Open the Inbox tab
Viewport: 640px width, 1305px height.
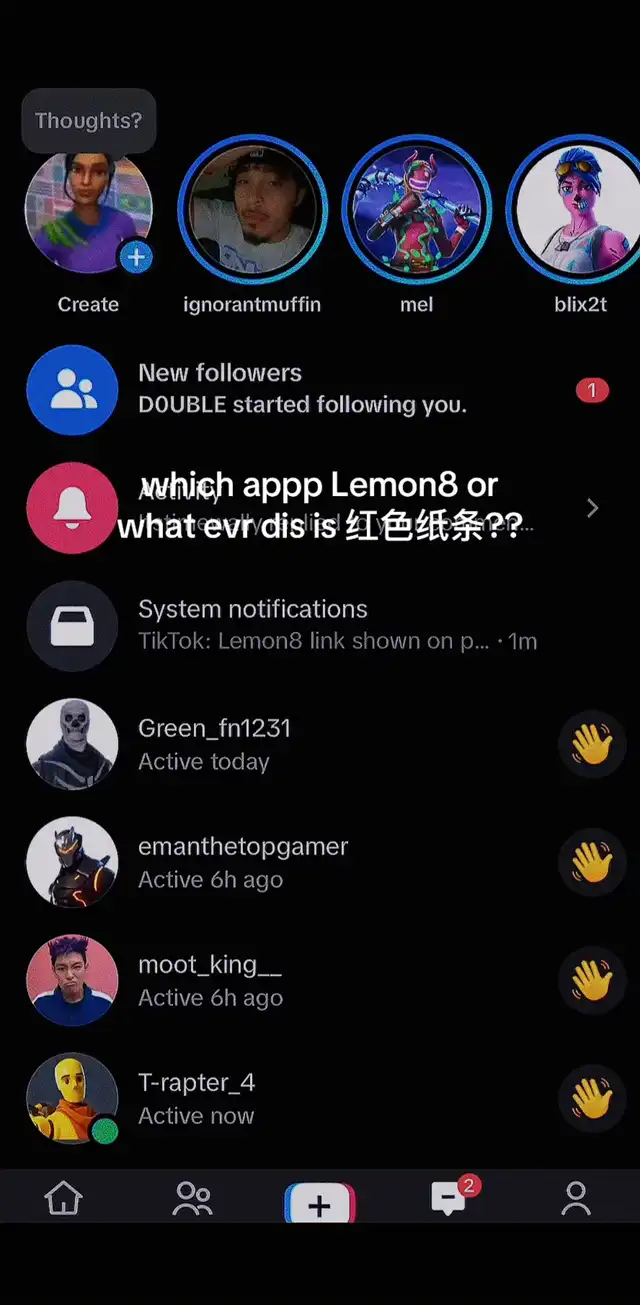pos(450,1197)
